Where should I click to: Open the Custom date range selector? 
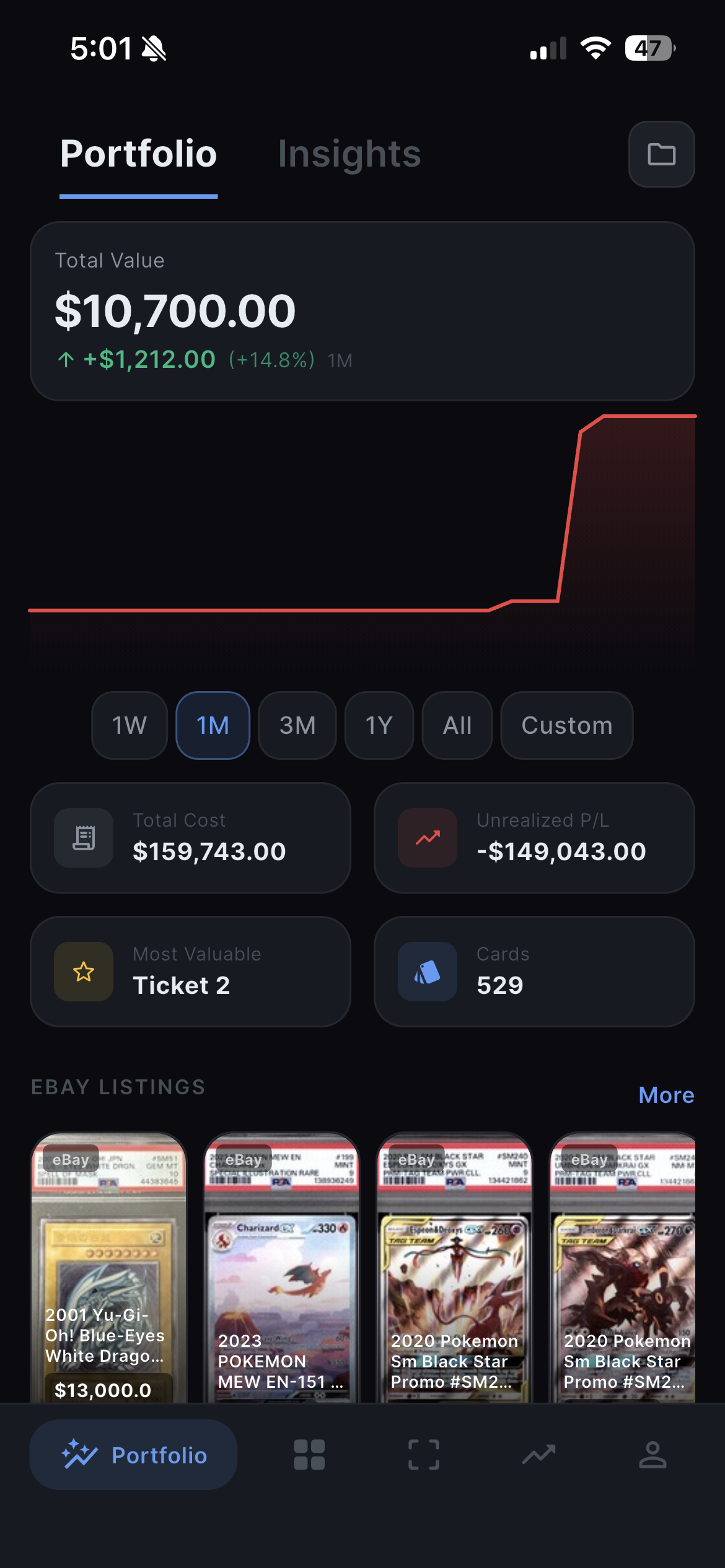(566, 725)
